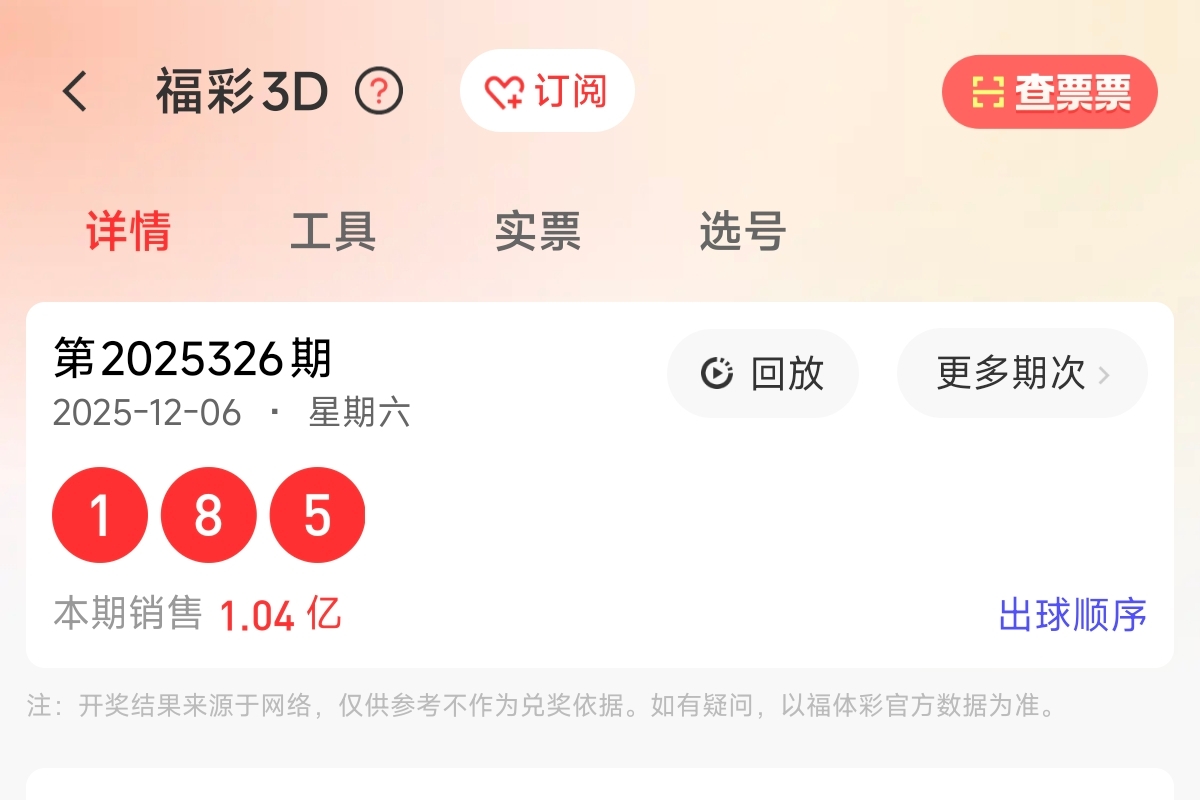The height and width of the screenshot is (800, 1200).
Task: Play the draw replay 回放
Action: [x=763, y=373]
